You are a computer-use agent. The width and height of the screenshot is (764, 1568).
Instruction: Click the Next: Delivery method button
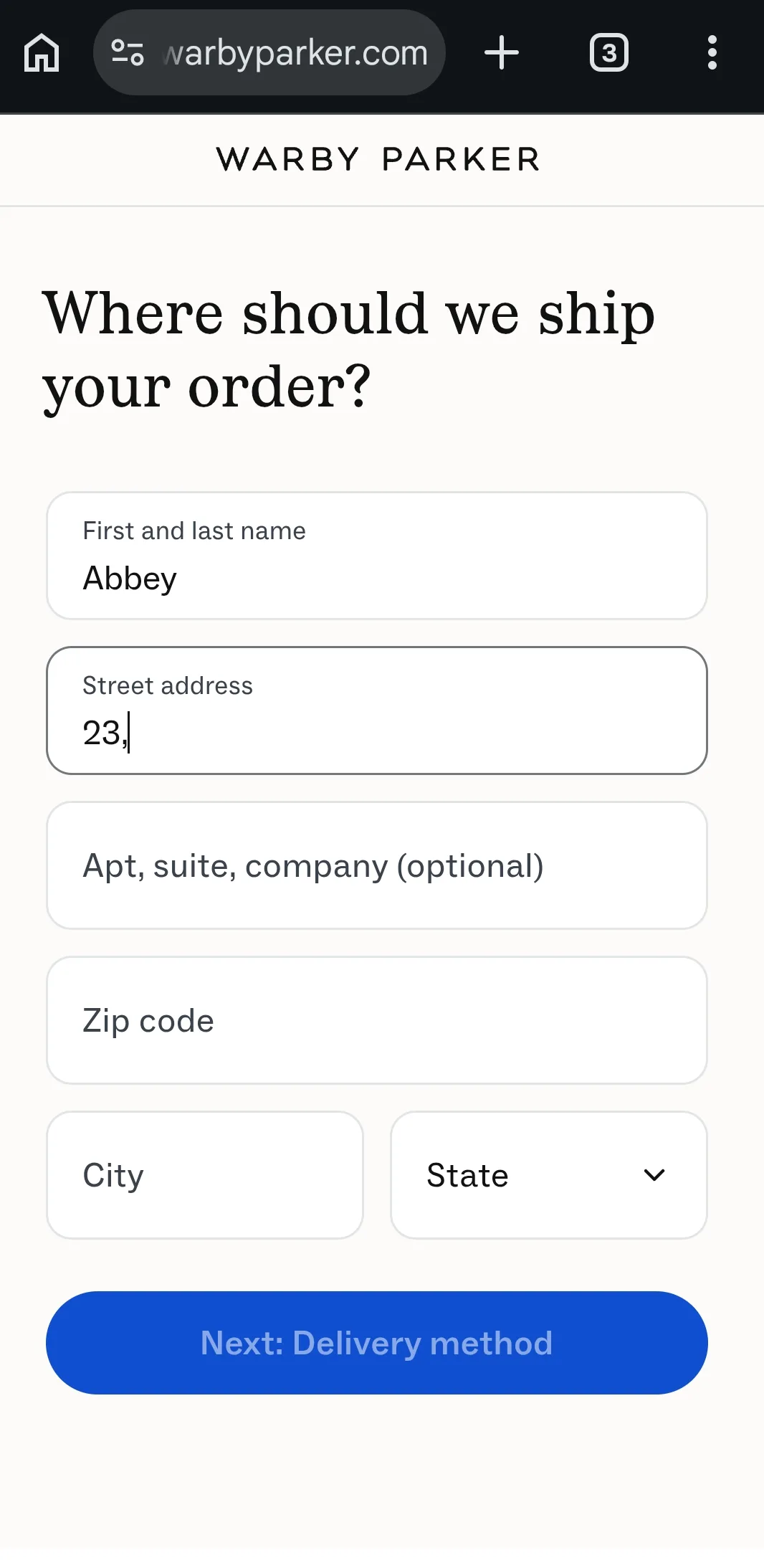point(376,1344)
